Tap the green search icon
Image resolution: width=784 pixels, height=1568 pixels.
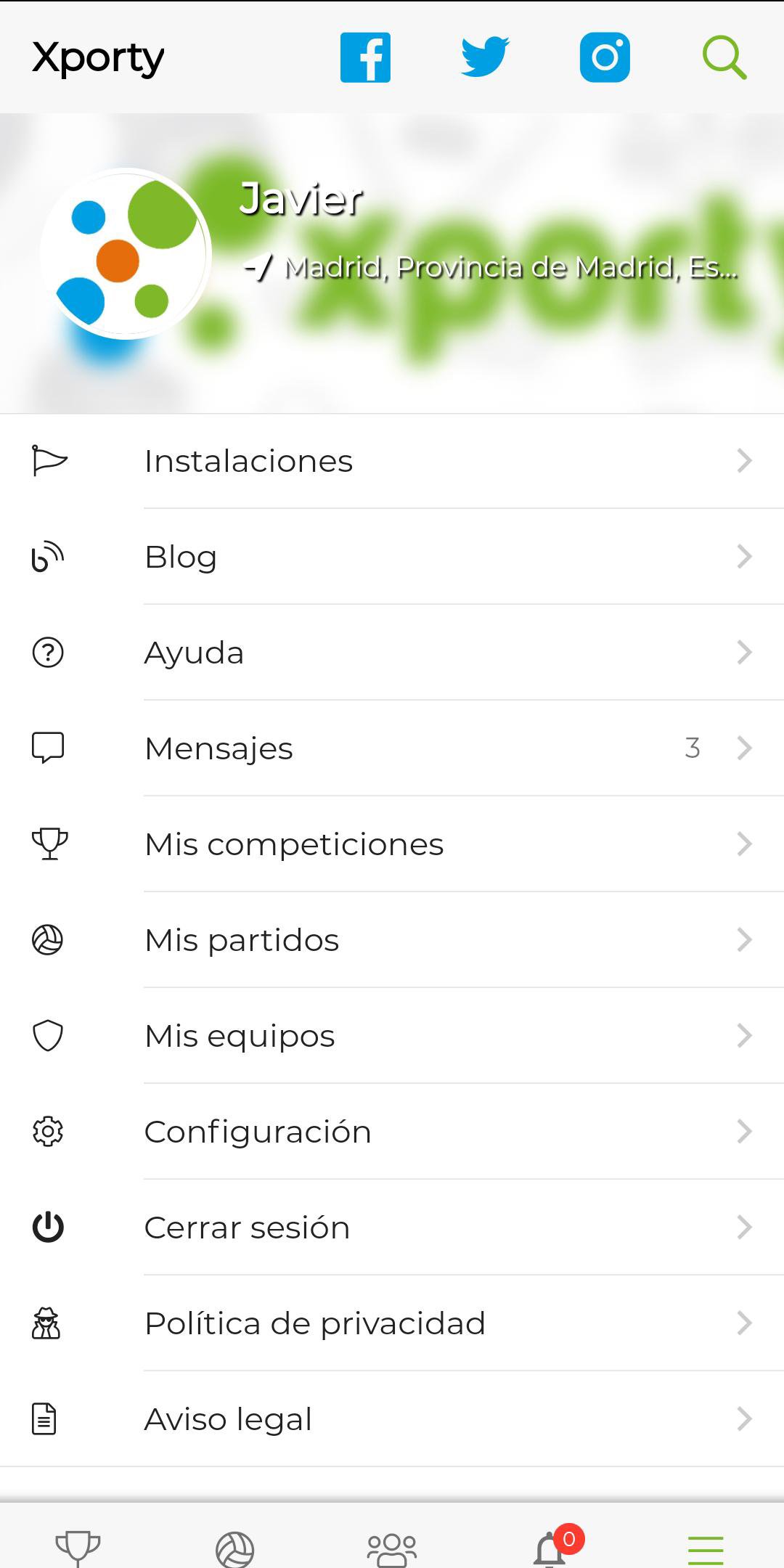pyautogui.click(x=724, y=57)
